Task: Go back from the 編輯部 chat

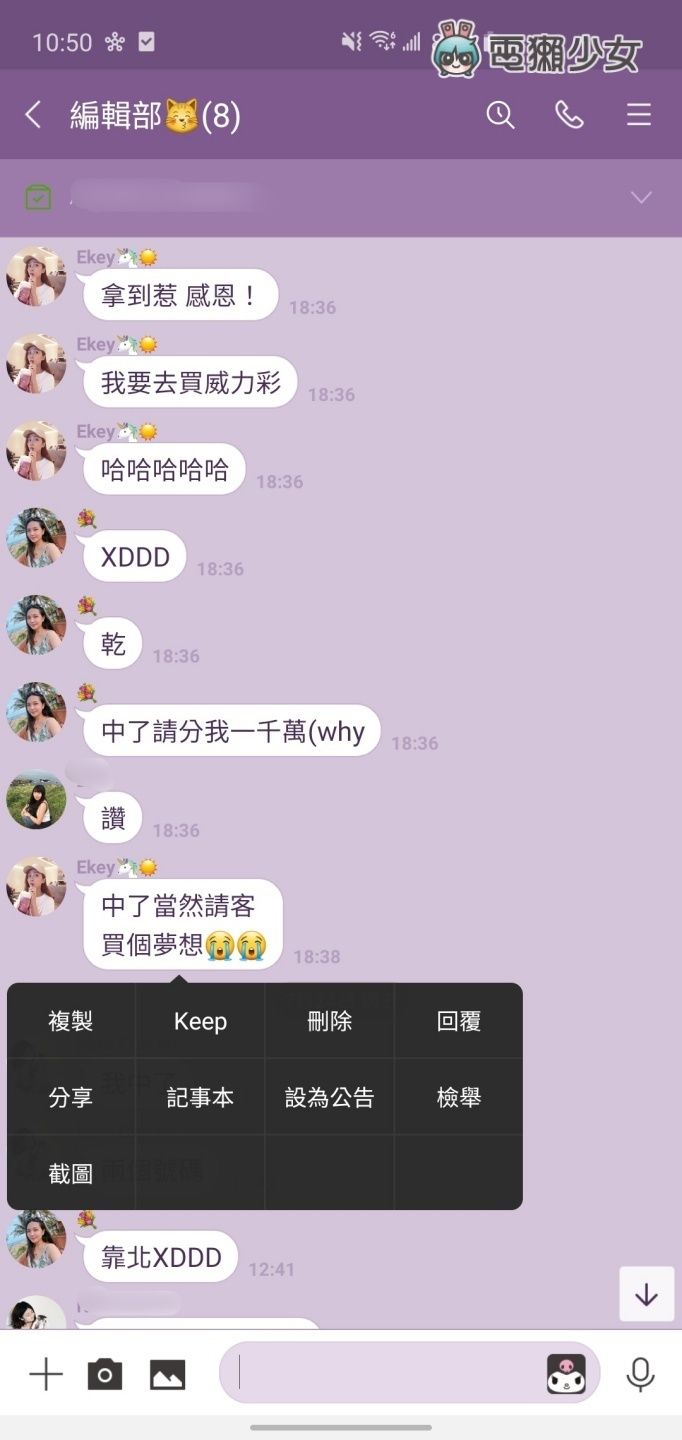Action: (33, 116)
